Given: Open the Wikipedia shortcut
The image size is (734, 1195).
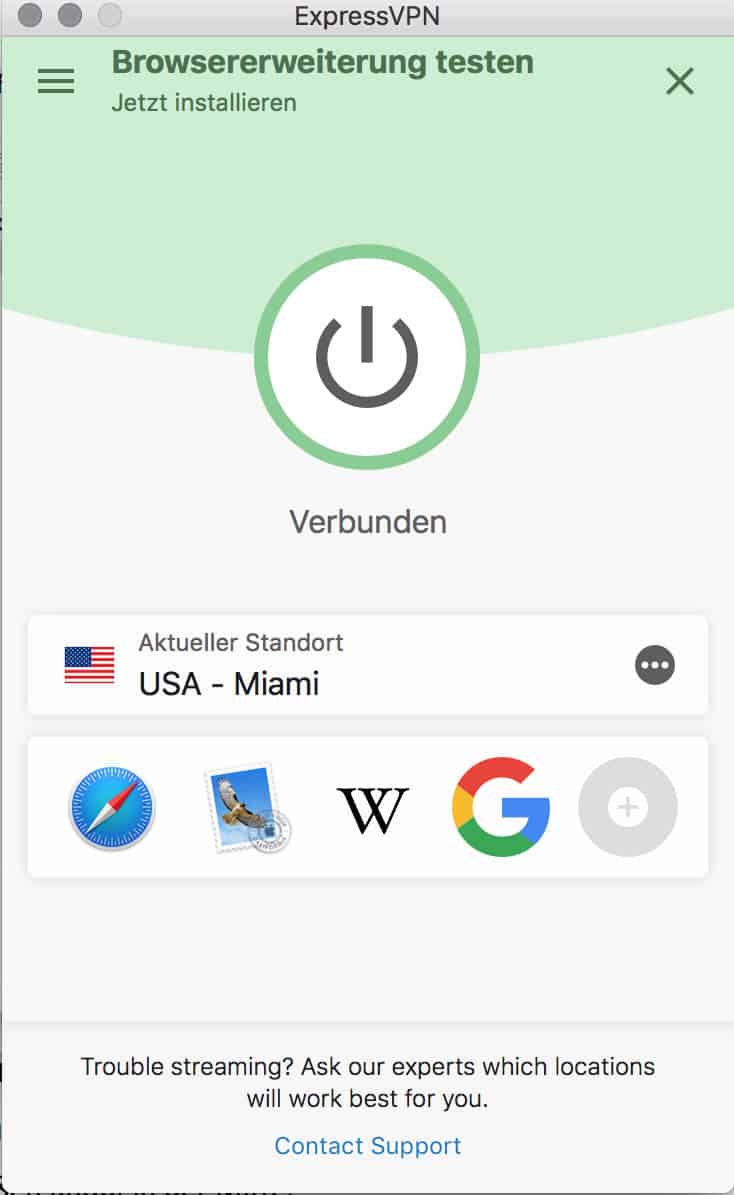Looking at the screenshot, I should (372, 810).
